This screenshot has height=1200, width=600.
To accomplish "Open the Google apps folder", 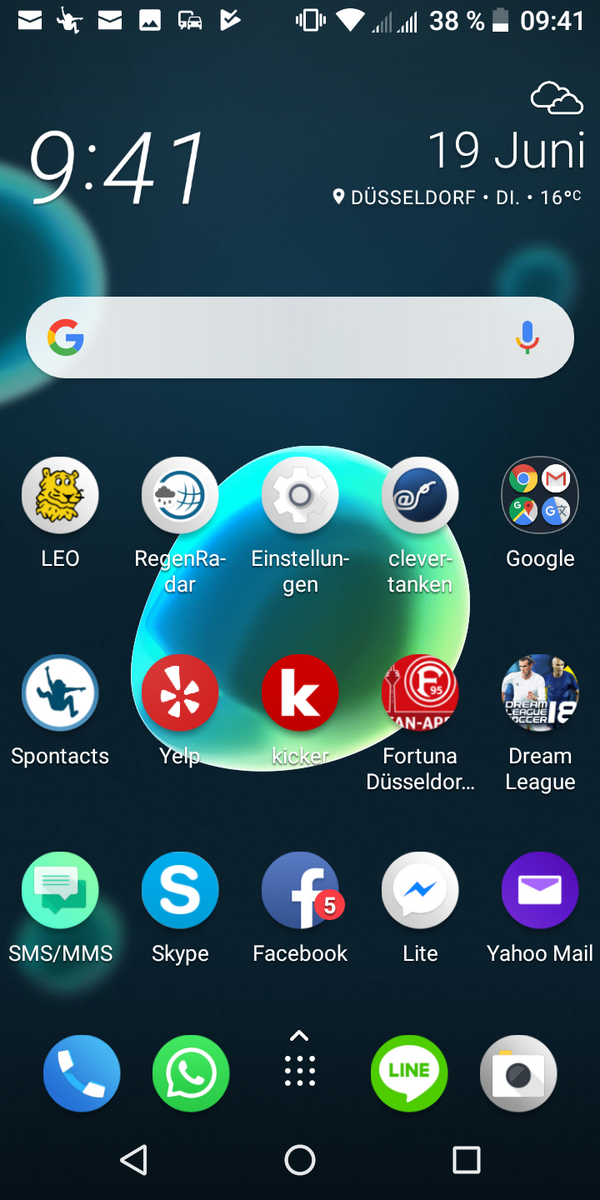I will pyautogui.click(x=540, y=496).
